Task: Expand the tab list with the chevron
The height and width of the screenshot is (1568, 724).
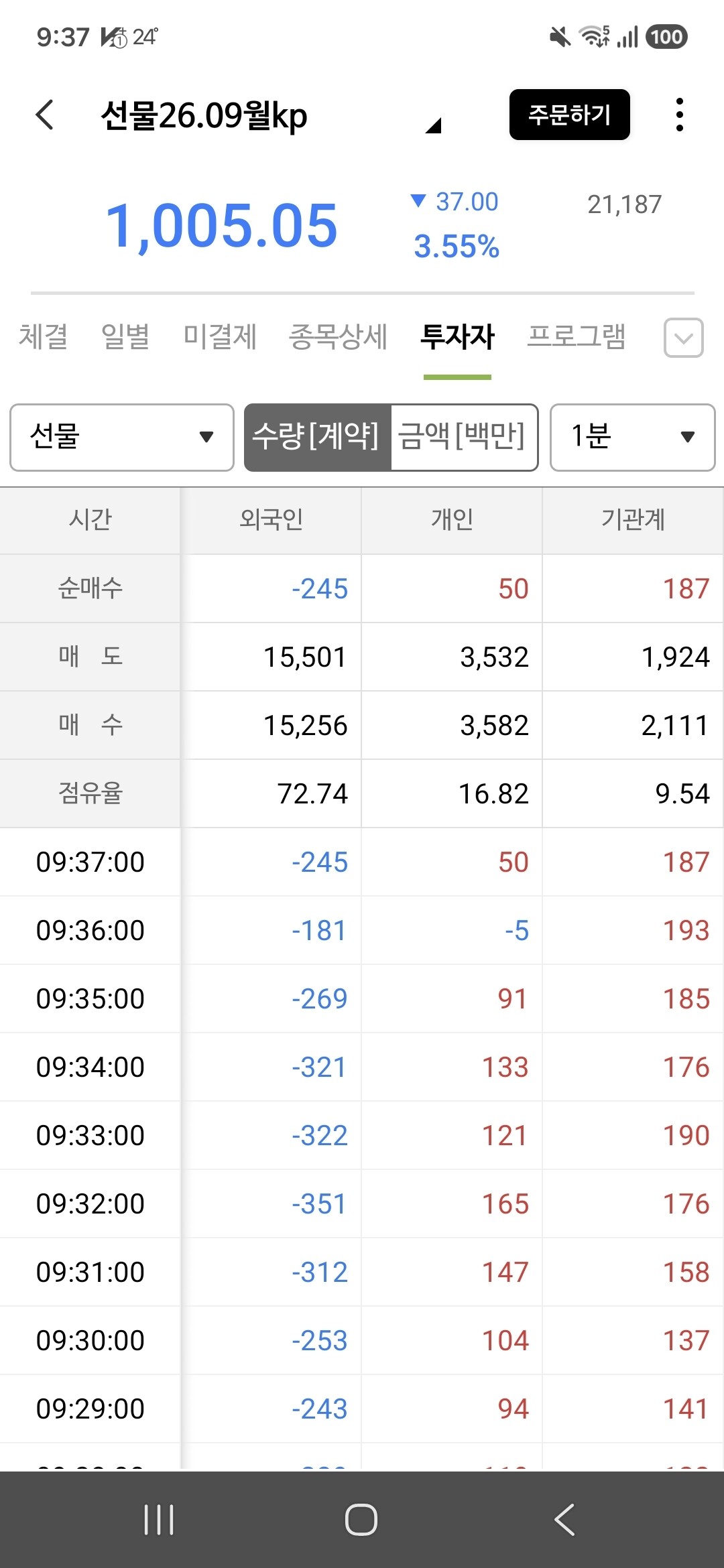Action: (x=683, y=338)
